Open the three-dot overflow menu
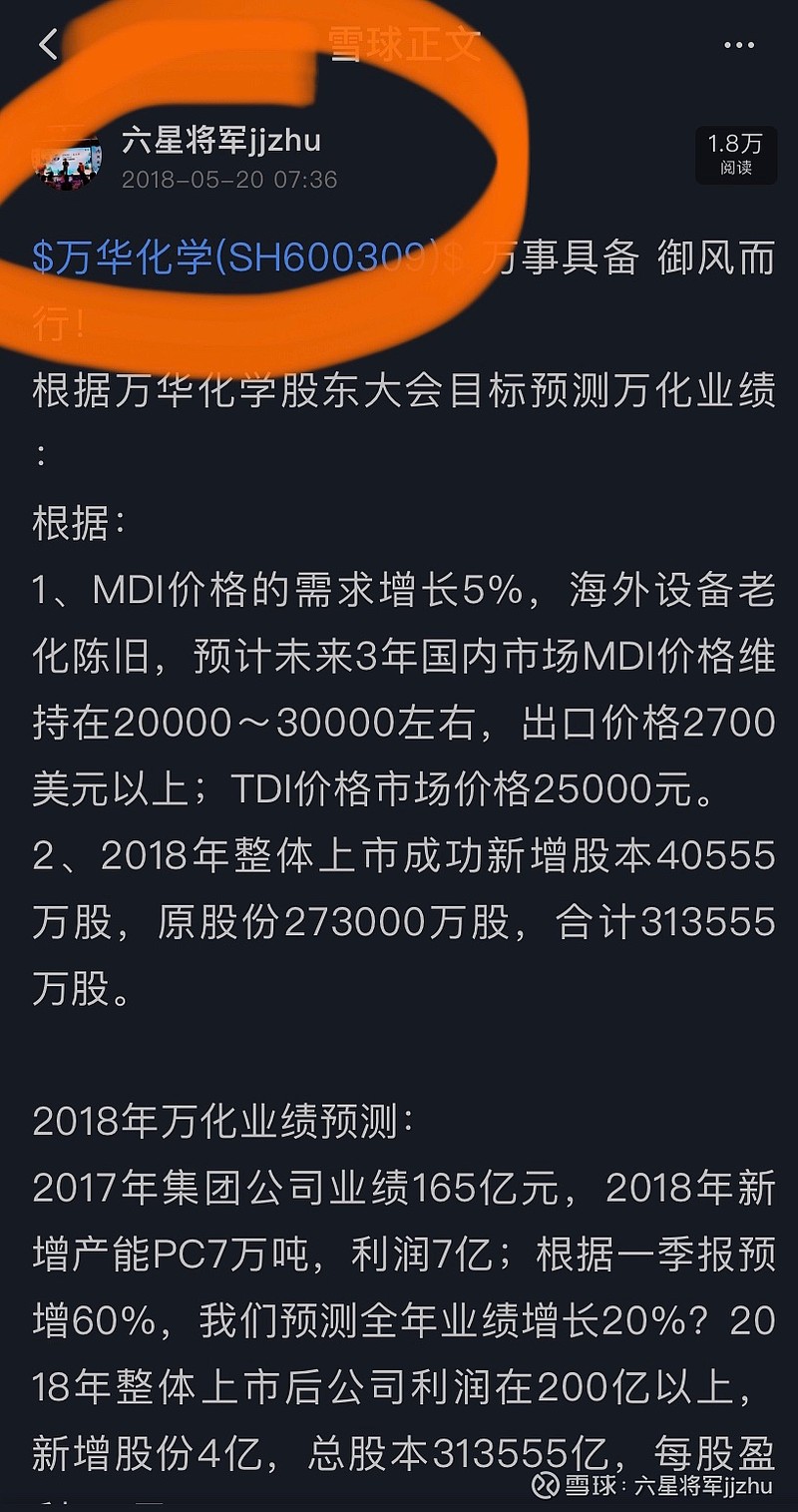Viewport: 798px width, 1512px height. tap(737, 45)
